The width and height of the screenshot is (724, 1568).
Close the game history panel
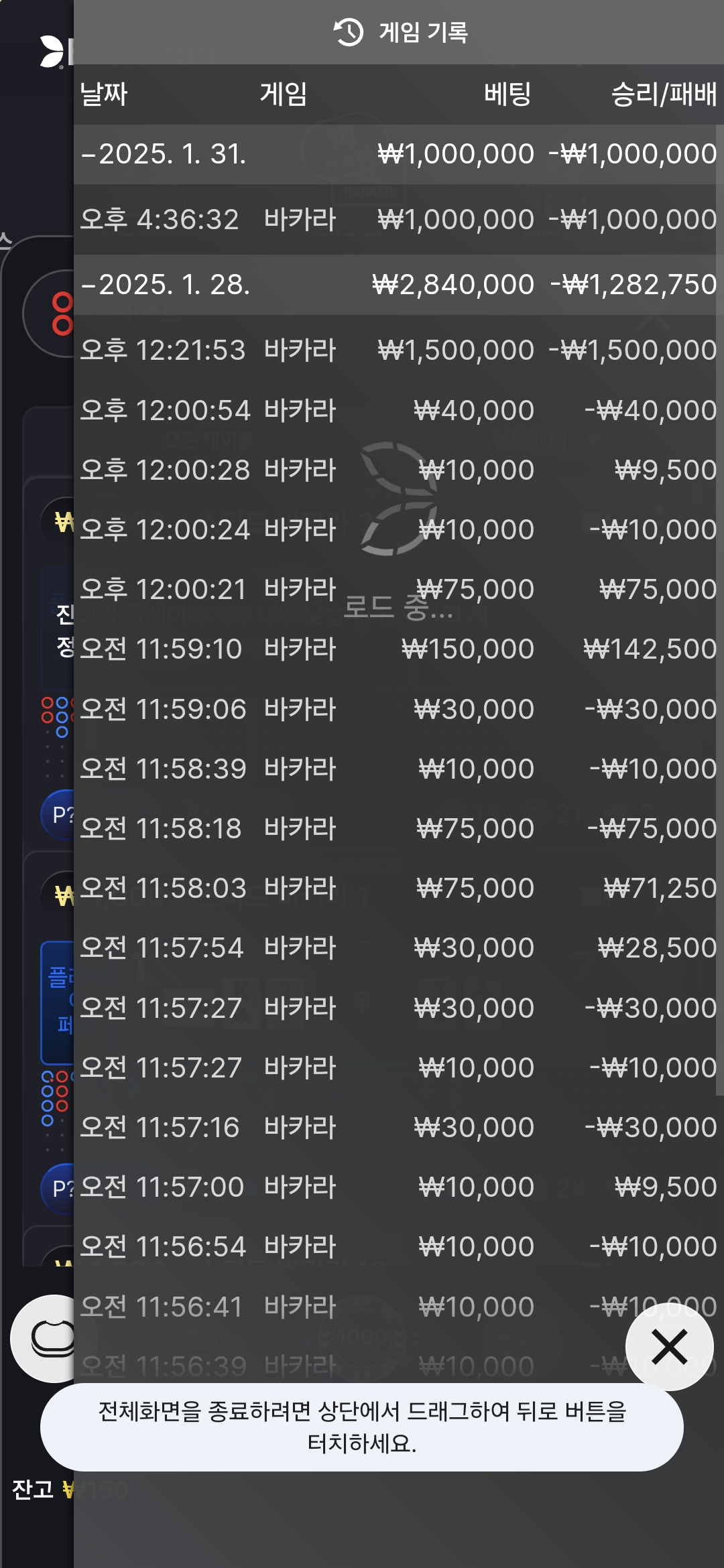(668, 1347)
